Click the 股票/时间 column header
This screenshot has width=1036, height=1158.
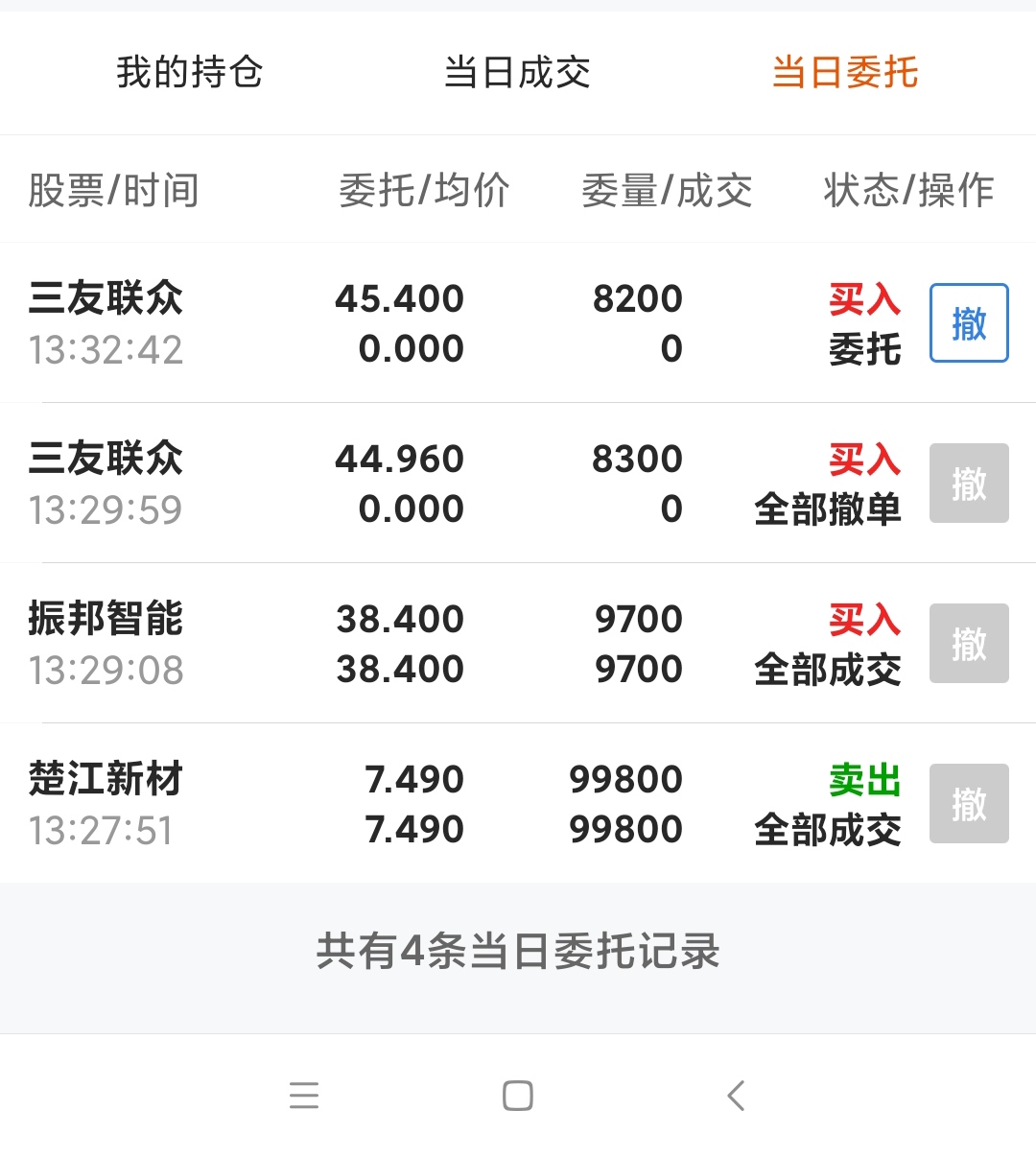point(114,190)
